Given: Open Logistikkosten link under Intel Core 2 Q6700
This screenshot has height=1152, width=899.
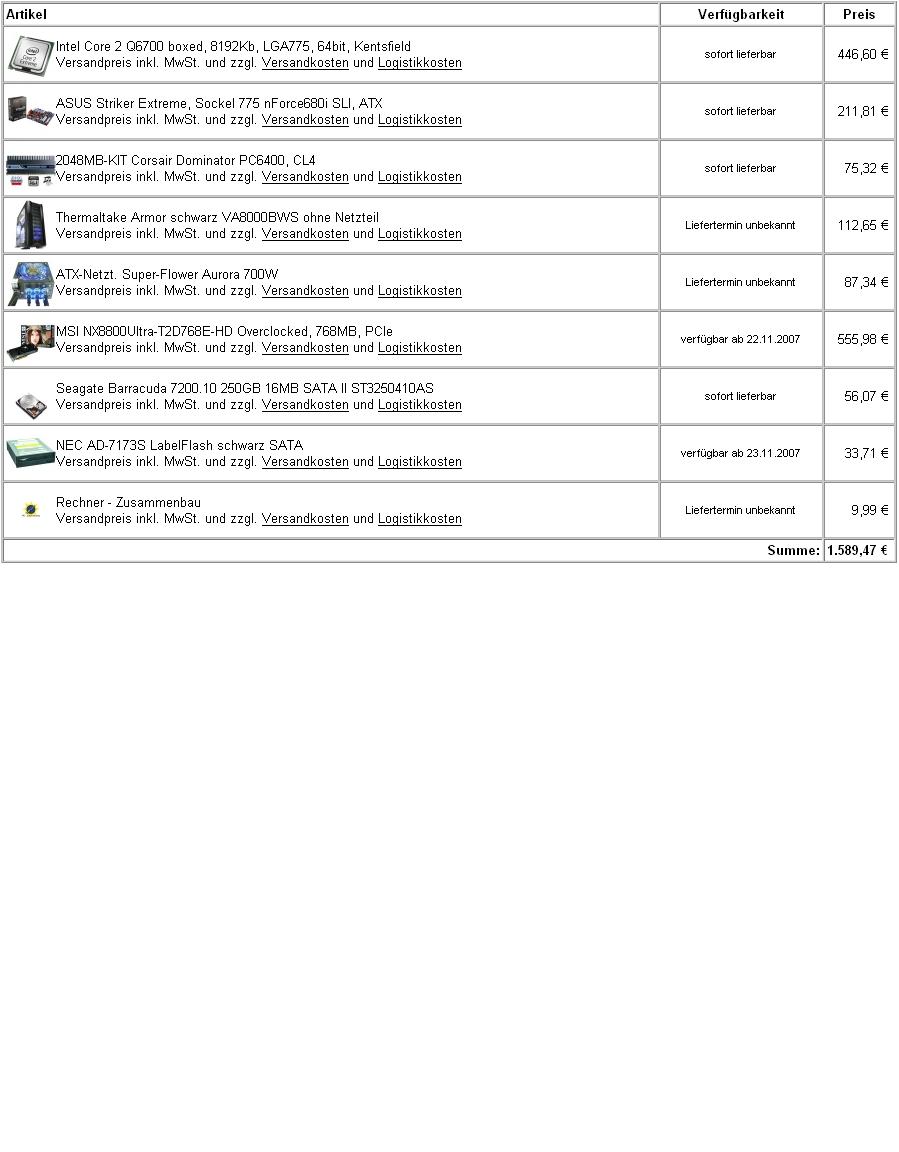Looking at the screenshot, I should coord(419,63).
